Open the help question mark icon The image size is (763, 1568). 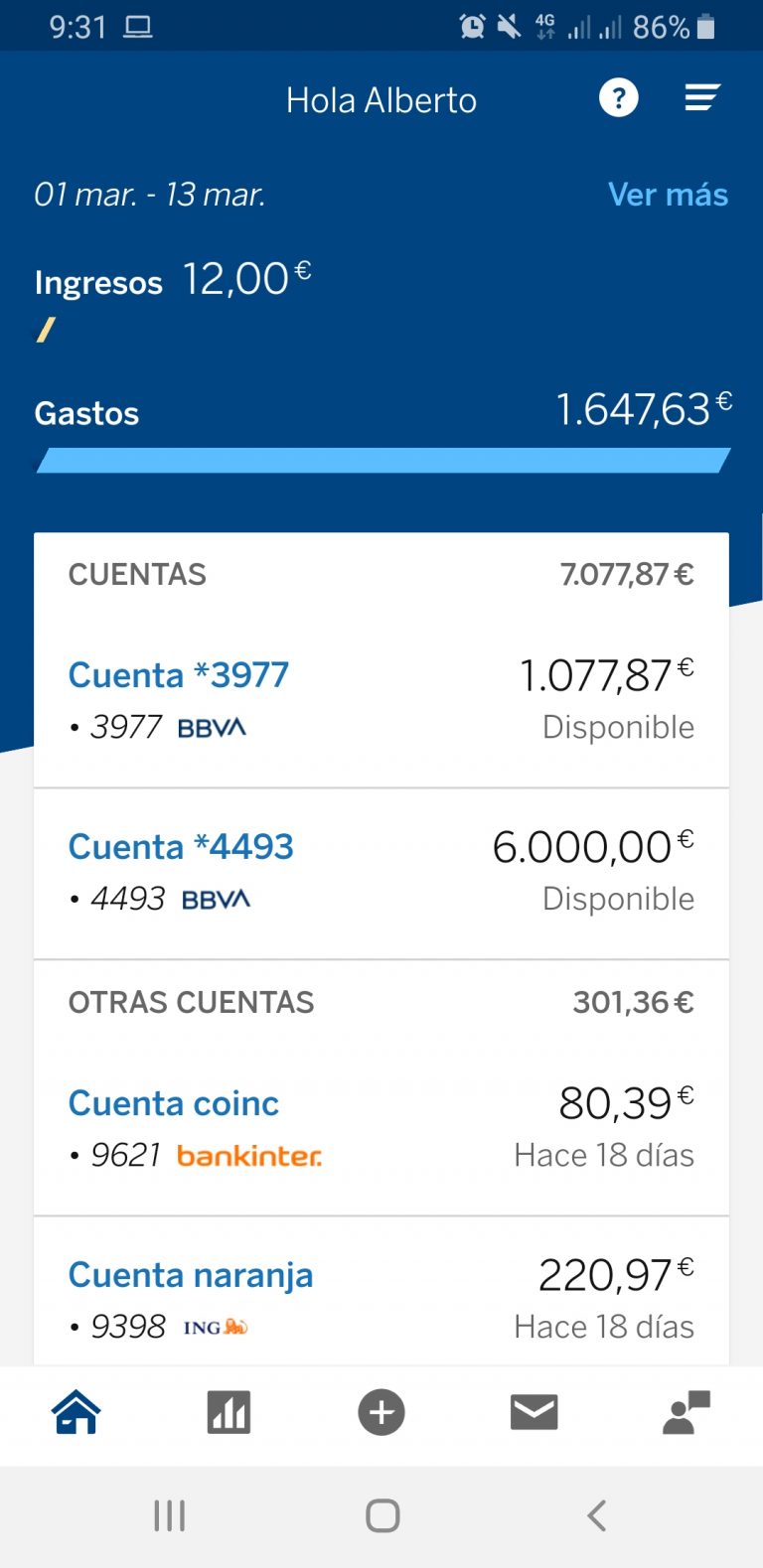[618, 97]
